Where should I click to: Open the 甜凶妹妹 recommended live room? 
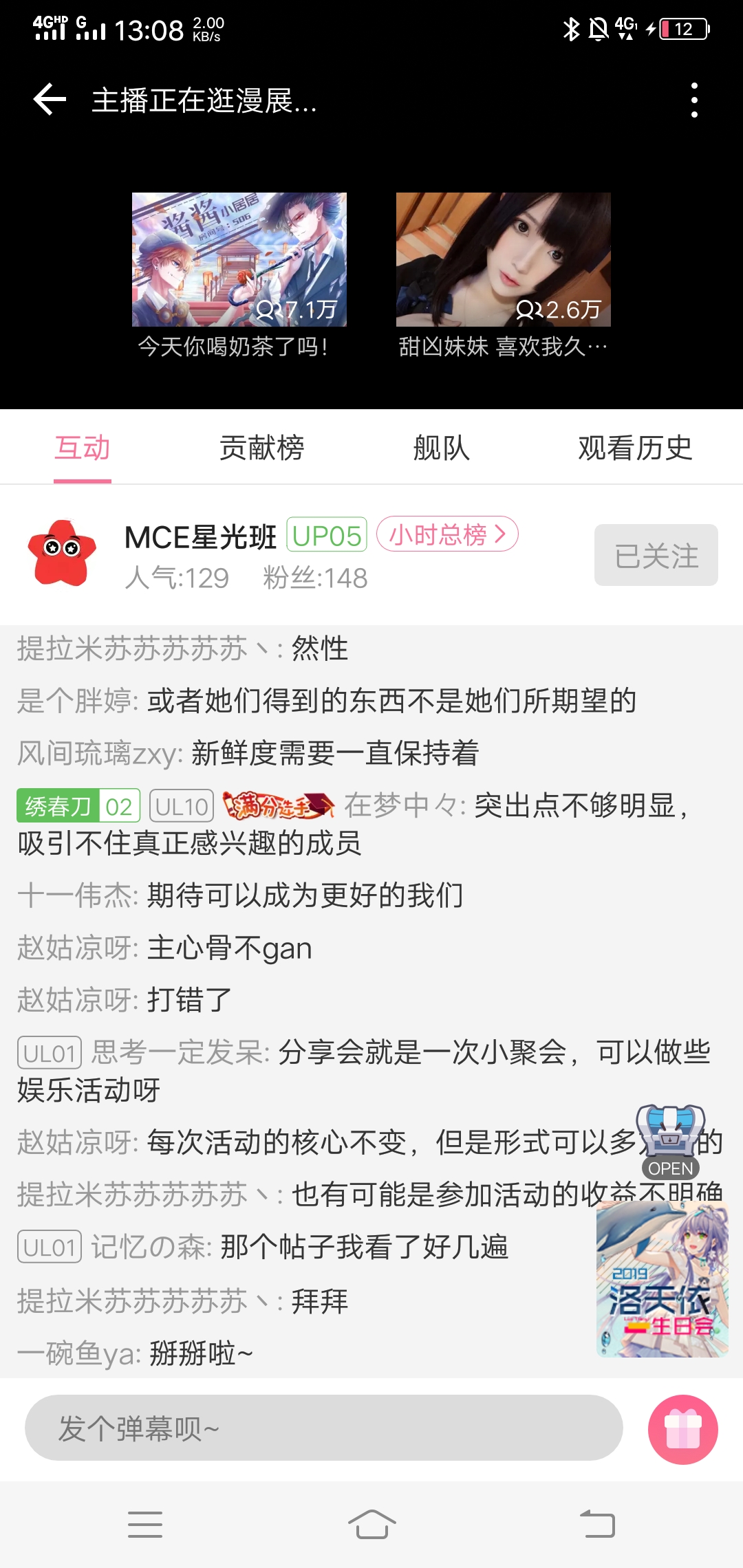tap(503, 260)
